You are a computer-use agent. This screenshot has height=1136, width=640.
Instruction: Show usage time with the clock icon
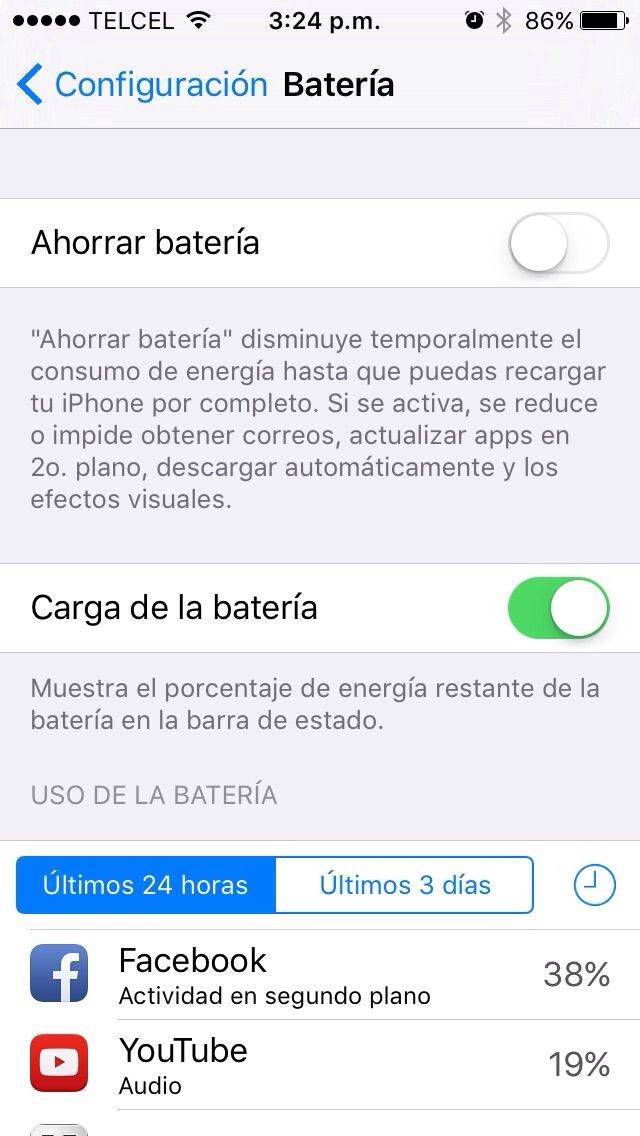pos(594,885)
